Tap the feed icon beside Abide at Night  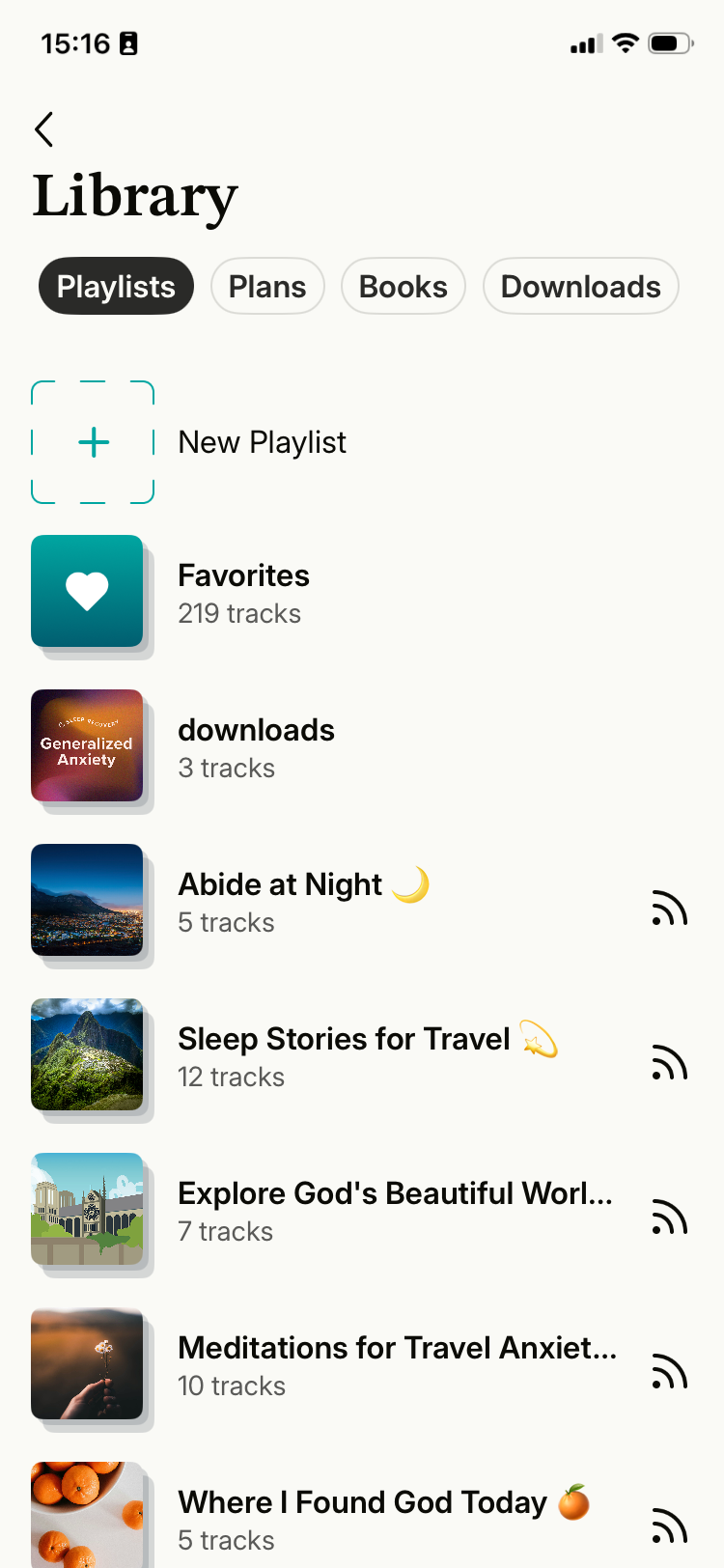pyautogui.click(x=669, y=909)
